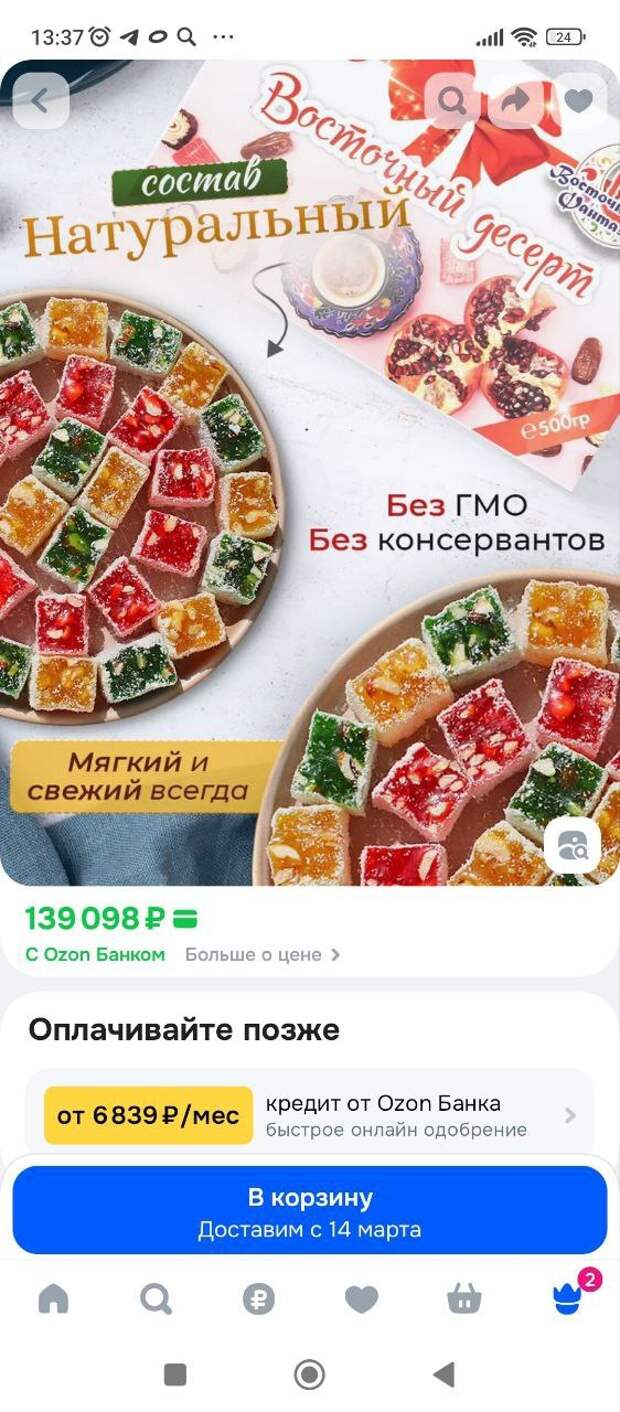Open the Favorites heart tab
The width and height of the screenshot is (620, 1412).
362,1299
